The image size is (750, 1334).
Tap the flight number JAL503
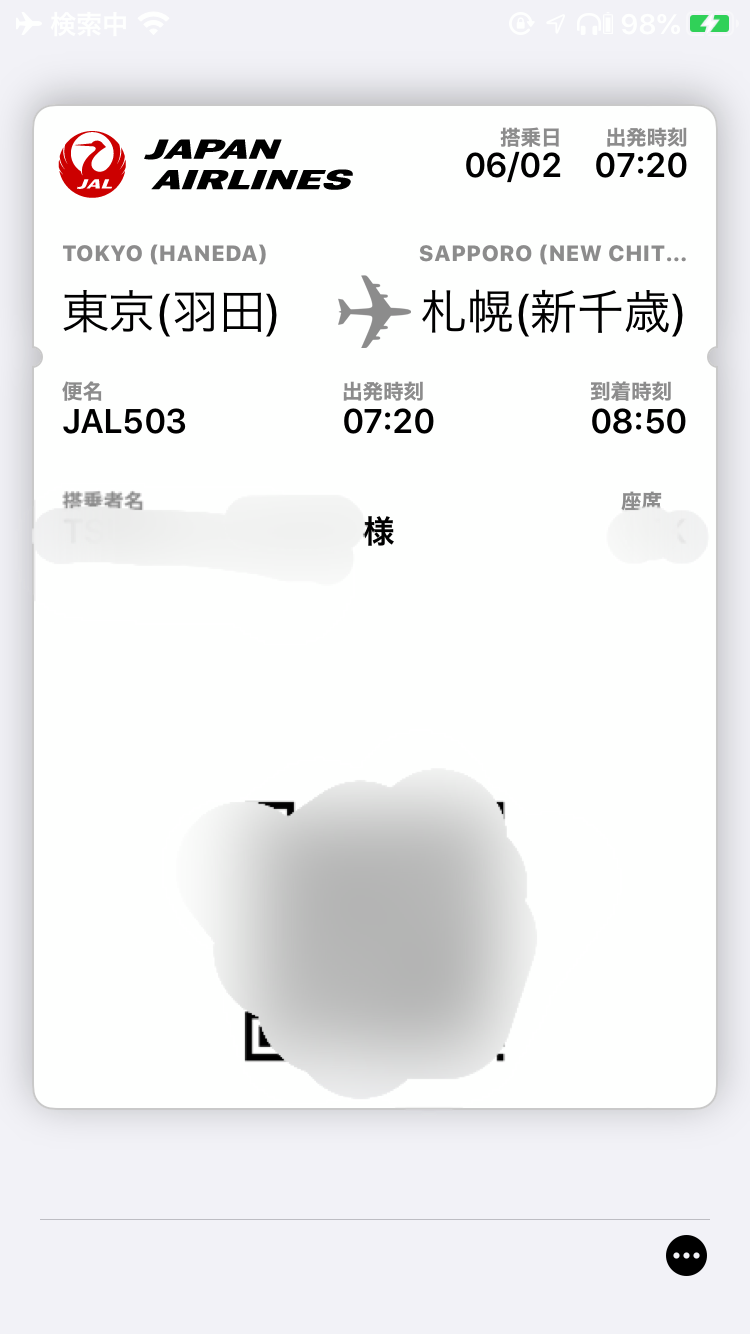click(x=123, y=422)
